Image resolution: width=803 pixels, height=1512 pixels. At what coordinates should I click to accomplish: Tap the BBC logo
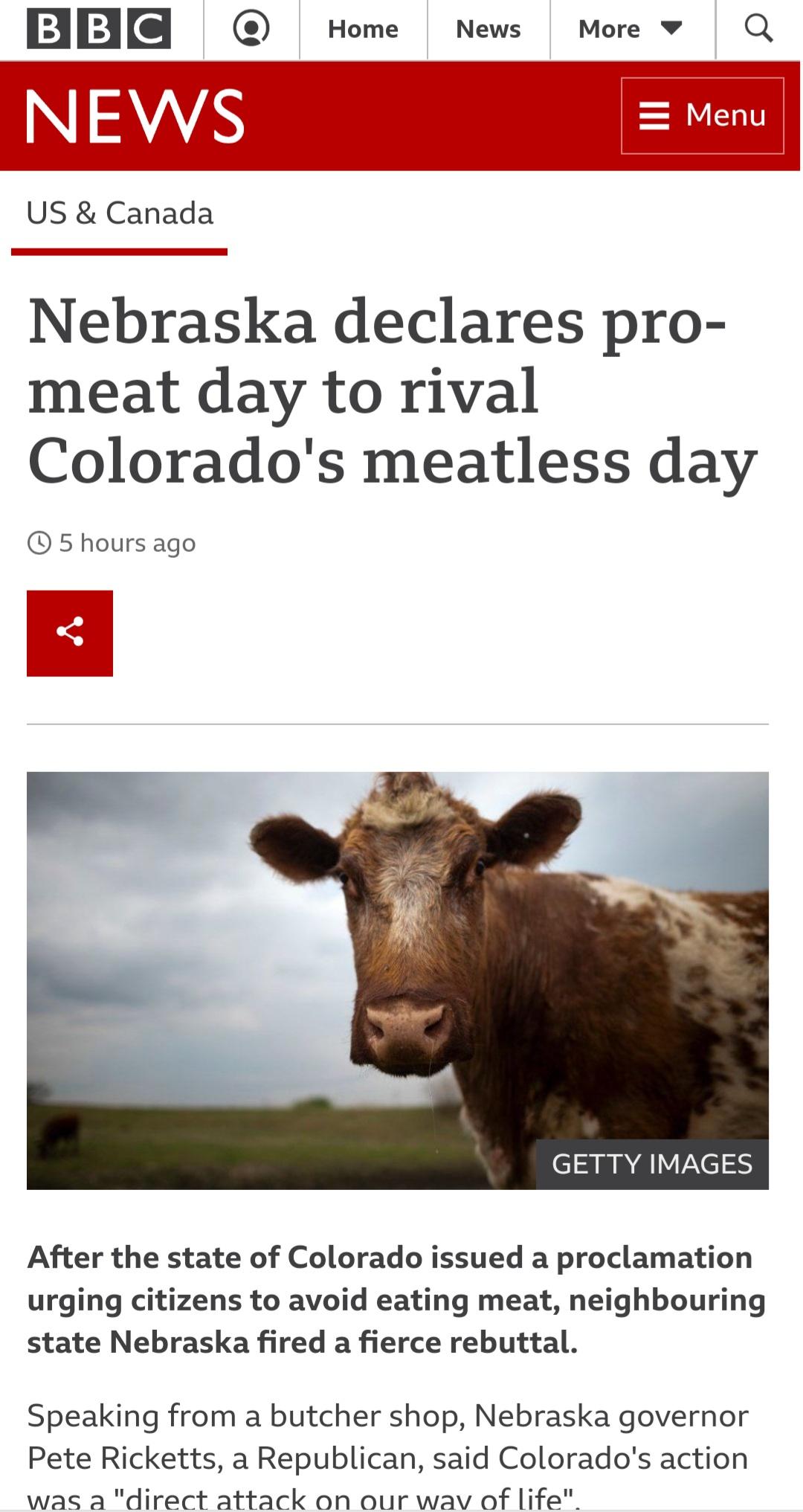point(99,28)
